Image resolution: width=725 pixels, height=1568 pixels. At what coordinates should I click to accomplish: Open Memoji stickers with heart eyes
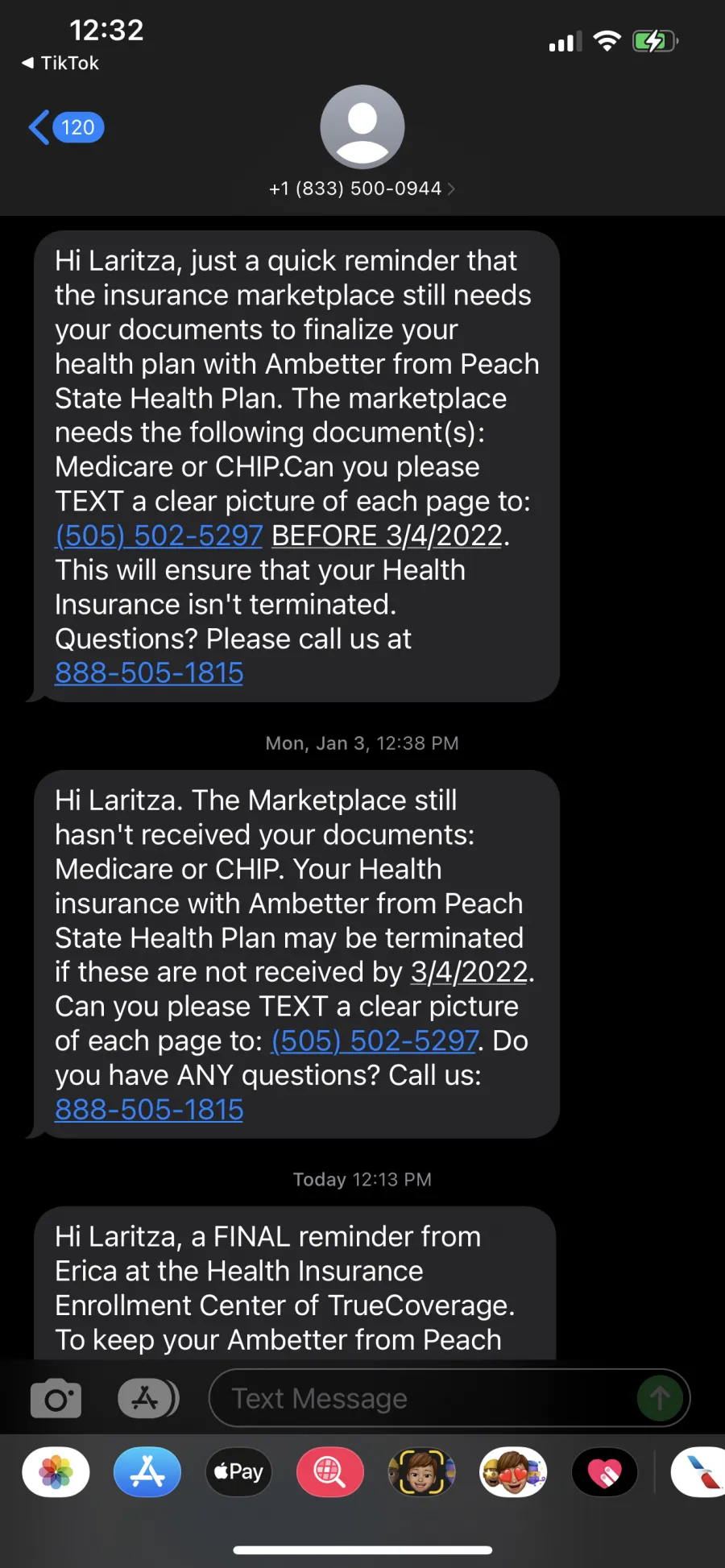coord(513,1471)
